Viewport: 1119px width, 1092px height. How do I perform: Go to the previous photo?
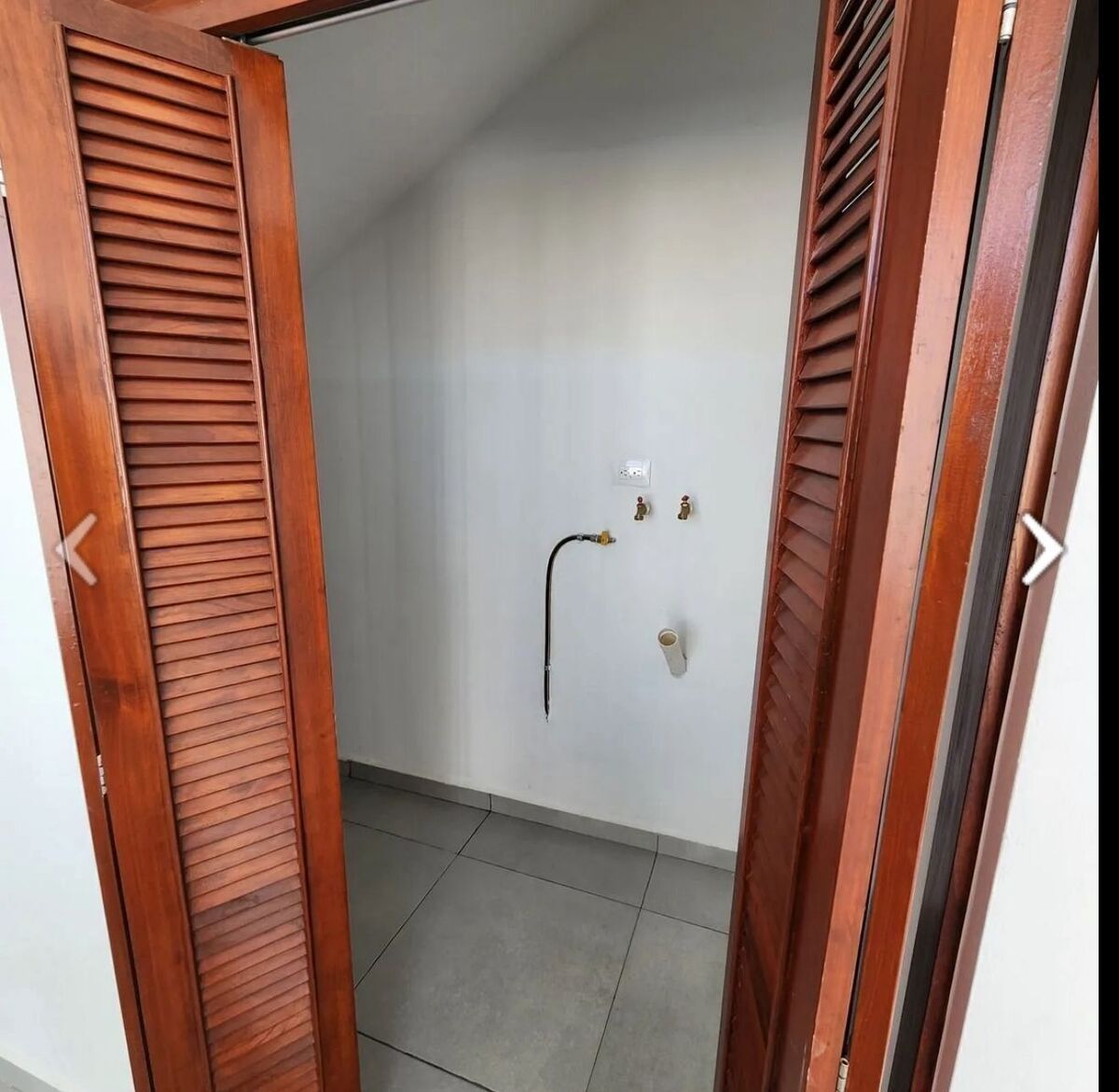pyautogui.click(x=78, y=549)
